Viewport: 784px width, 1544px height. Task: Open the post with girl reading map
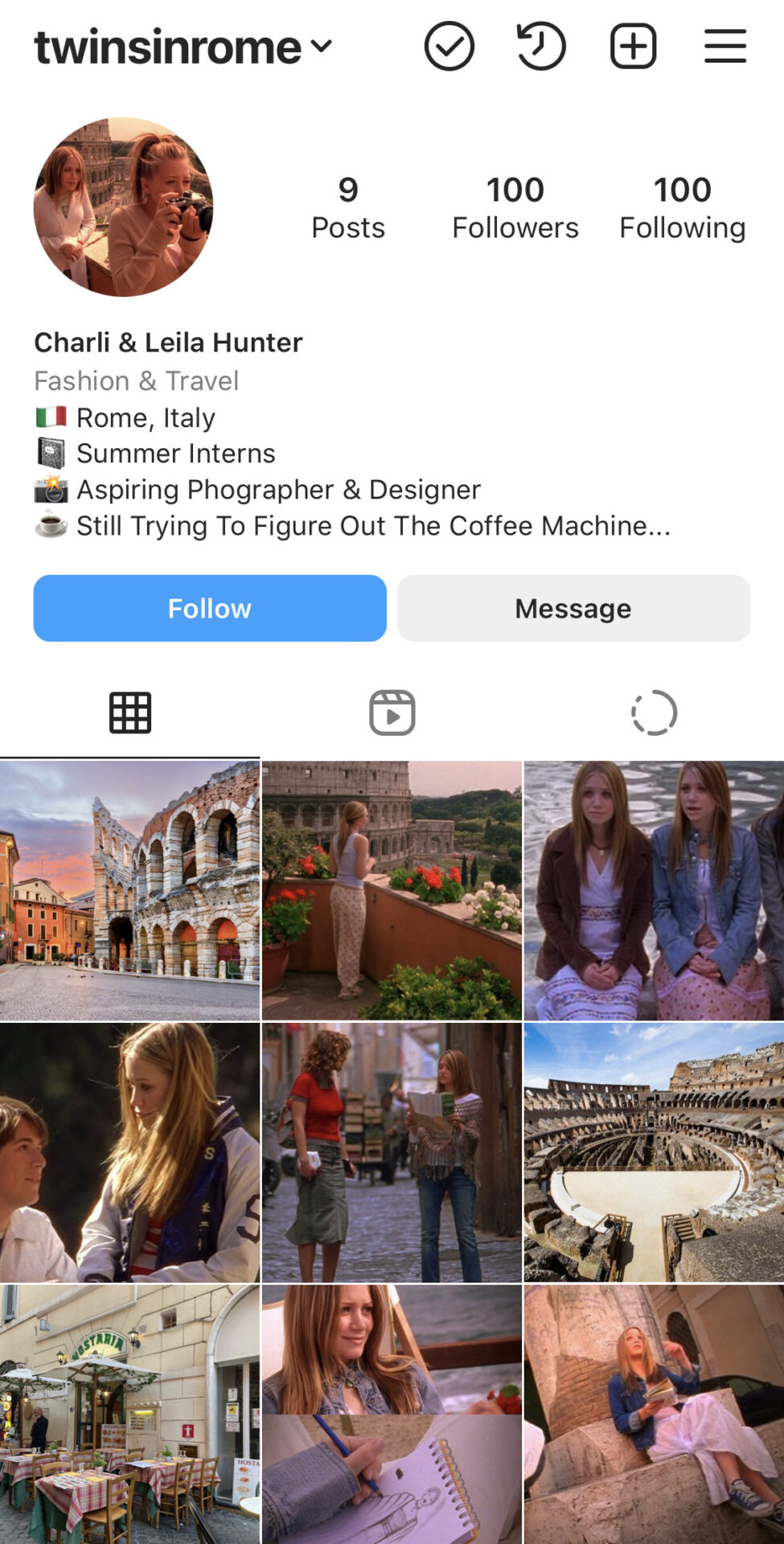click(392, 1152)
